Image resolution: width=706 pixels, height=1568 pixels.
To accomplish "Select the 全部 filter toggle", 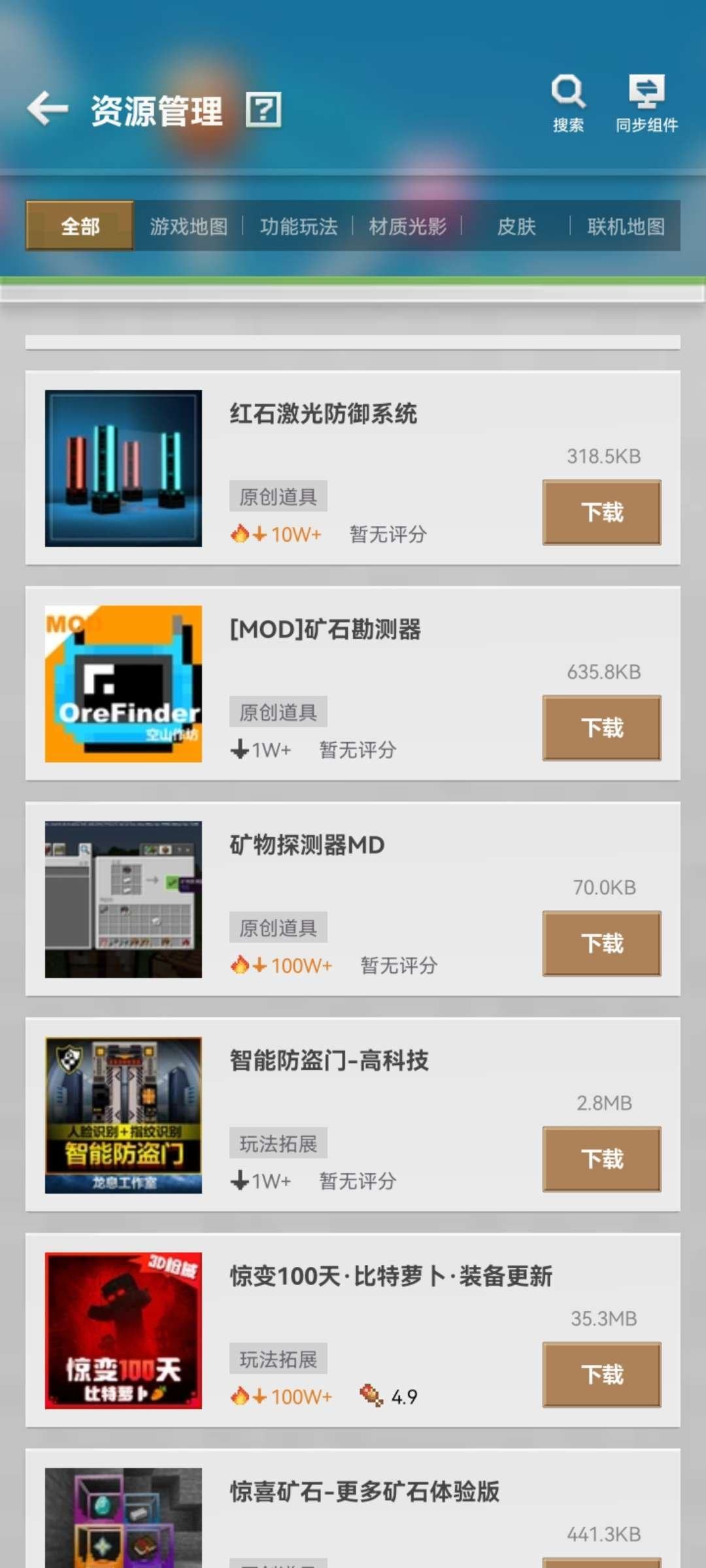I will [x=78, y=227].
